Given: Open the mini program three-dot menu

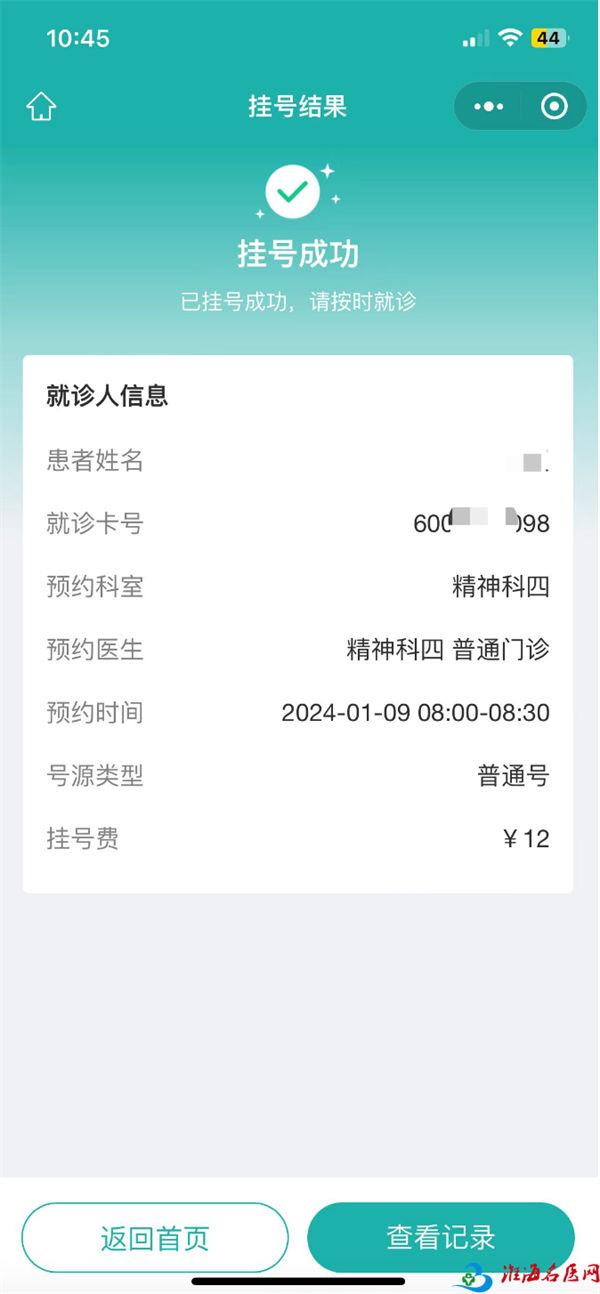Looking at the screenshot, I should (488, 107).
